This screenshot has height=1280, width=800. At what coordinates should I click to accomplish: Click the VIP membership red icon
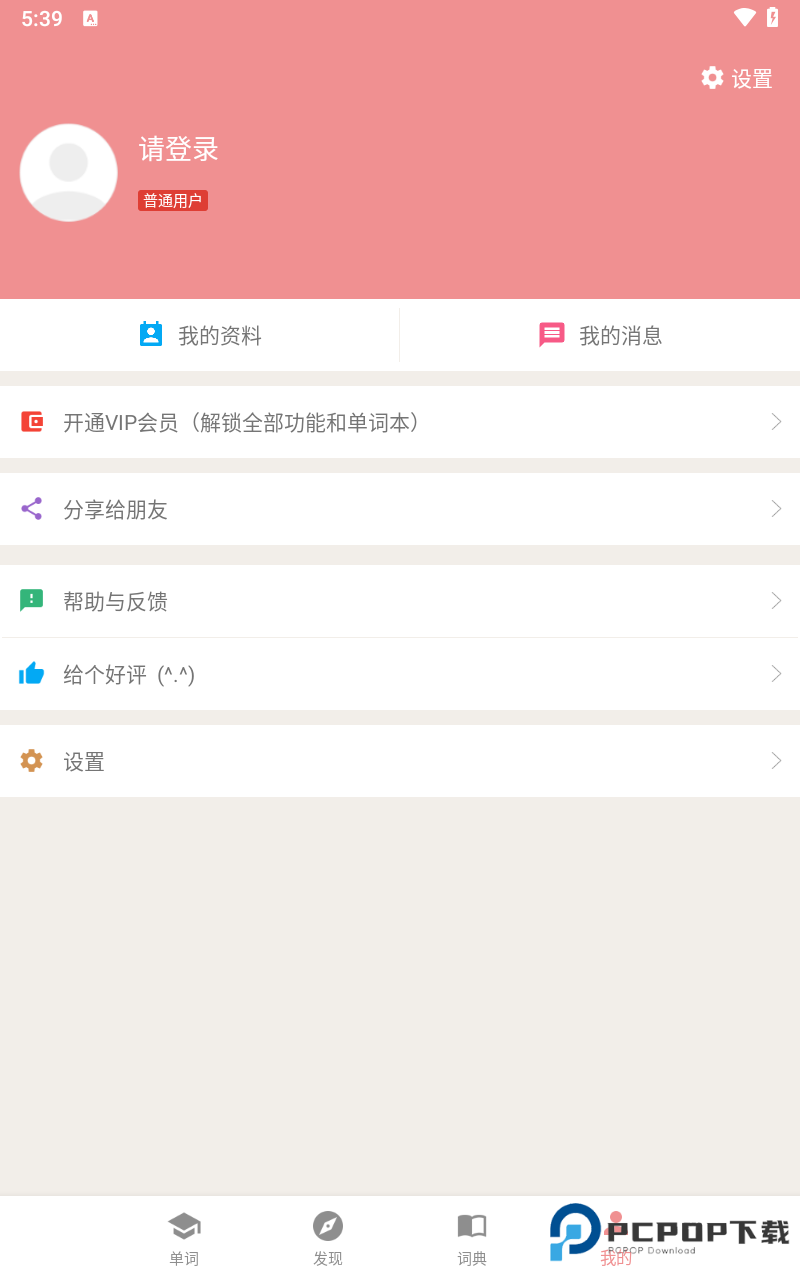pos(31,421)
